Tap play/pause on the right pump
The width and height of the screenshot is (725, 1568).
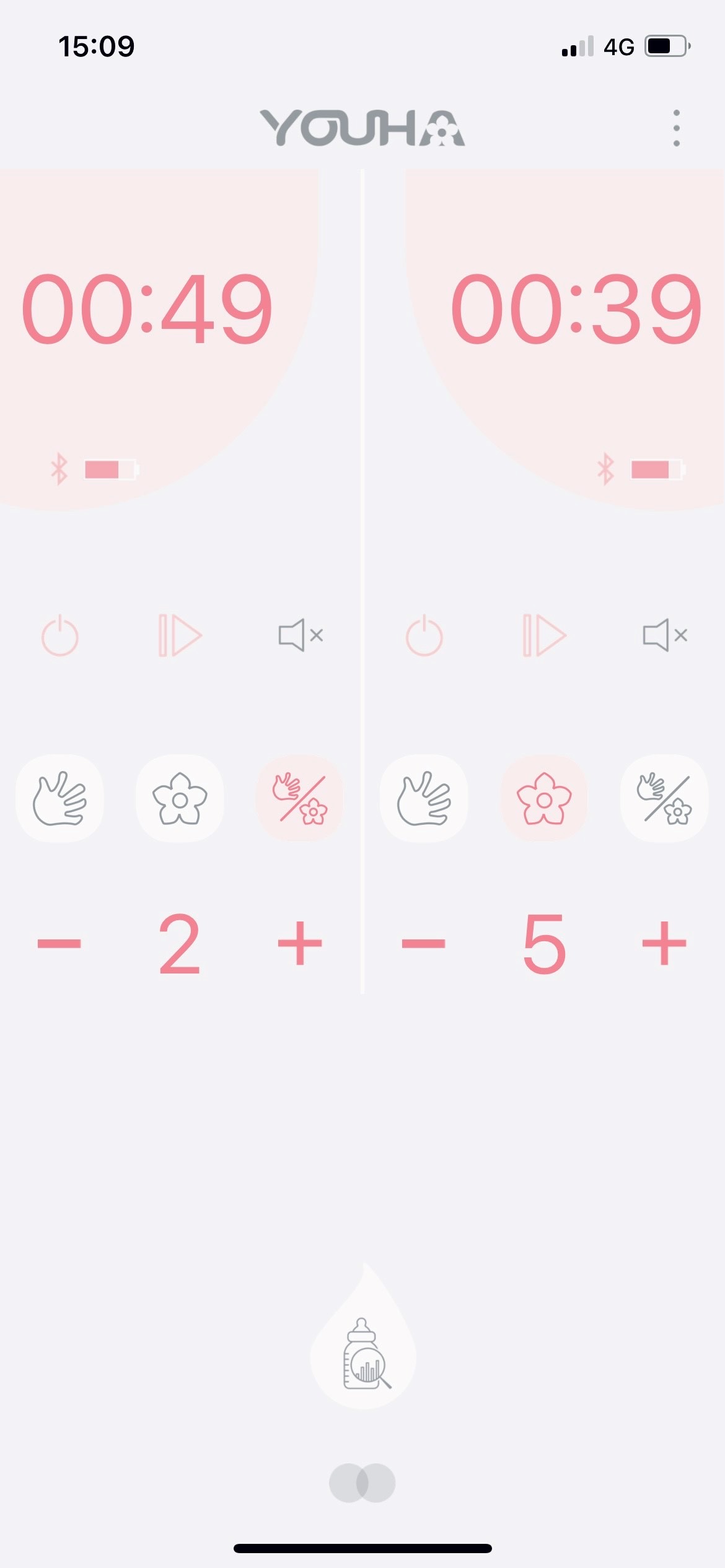[544, 635]
